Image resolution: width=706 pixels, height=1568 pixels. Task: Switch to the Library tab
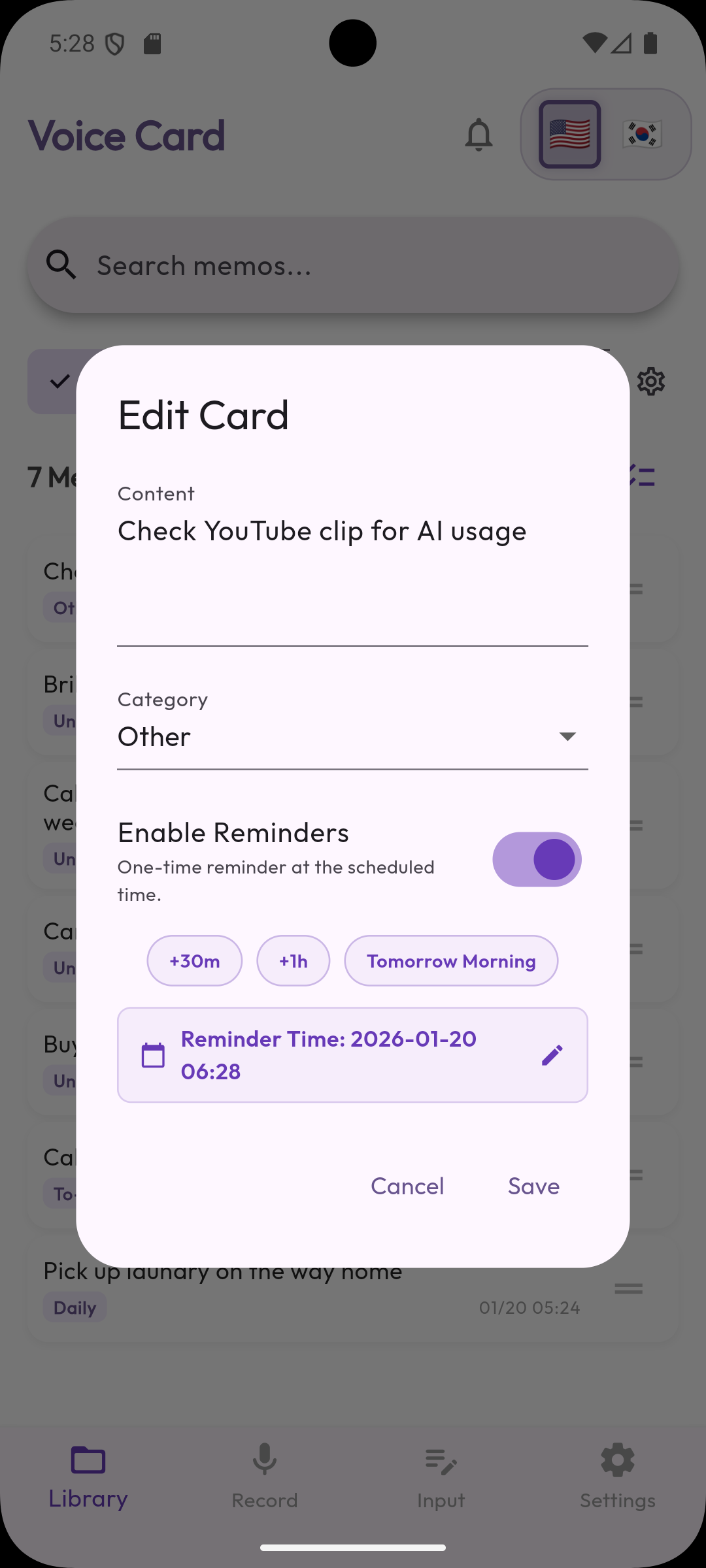88,1462
